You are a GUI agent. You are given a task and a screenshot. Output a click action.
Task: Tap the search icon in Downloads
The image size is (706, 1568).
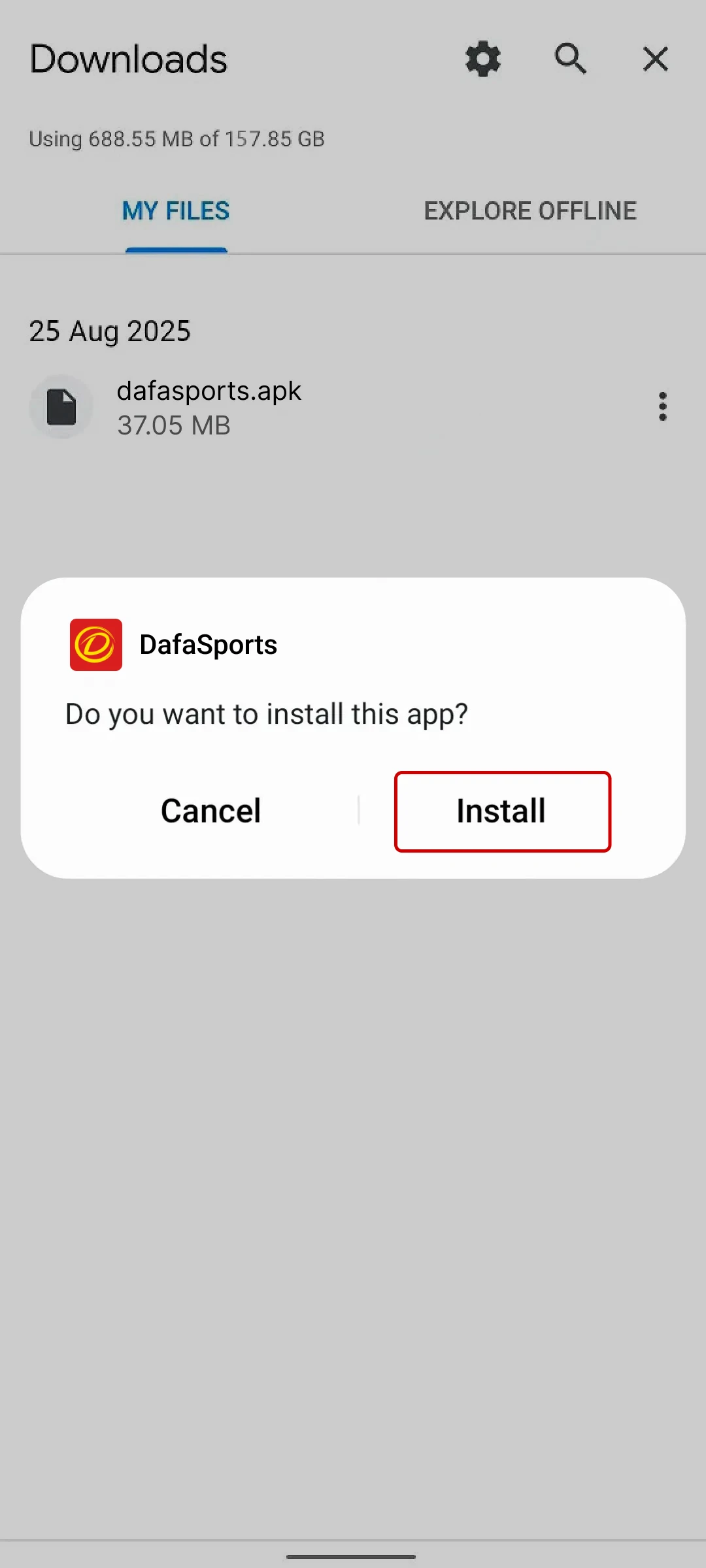(569, 59)
